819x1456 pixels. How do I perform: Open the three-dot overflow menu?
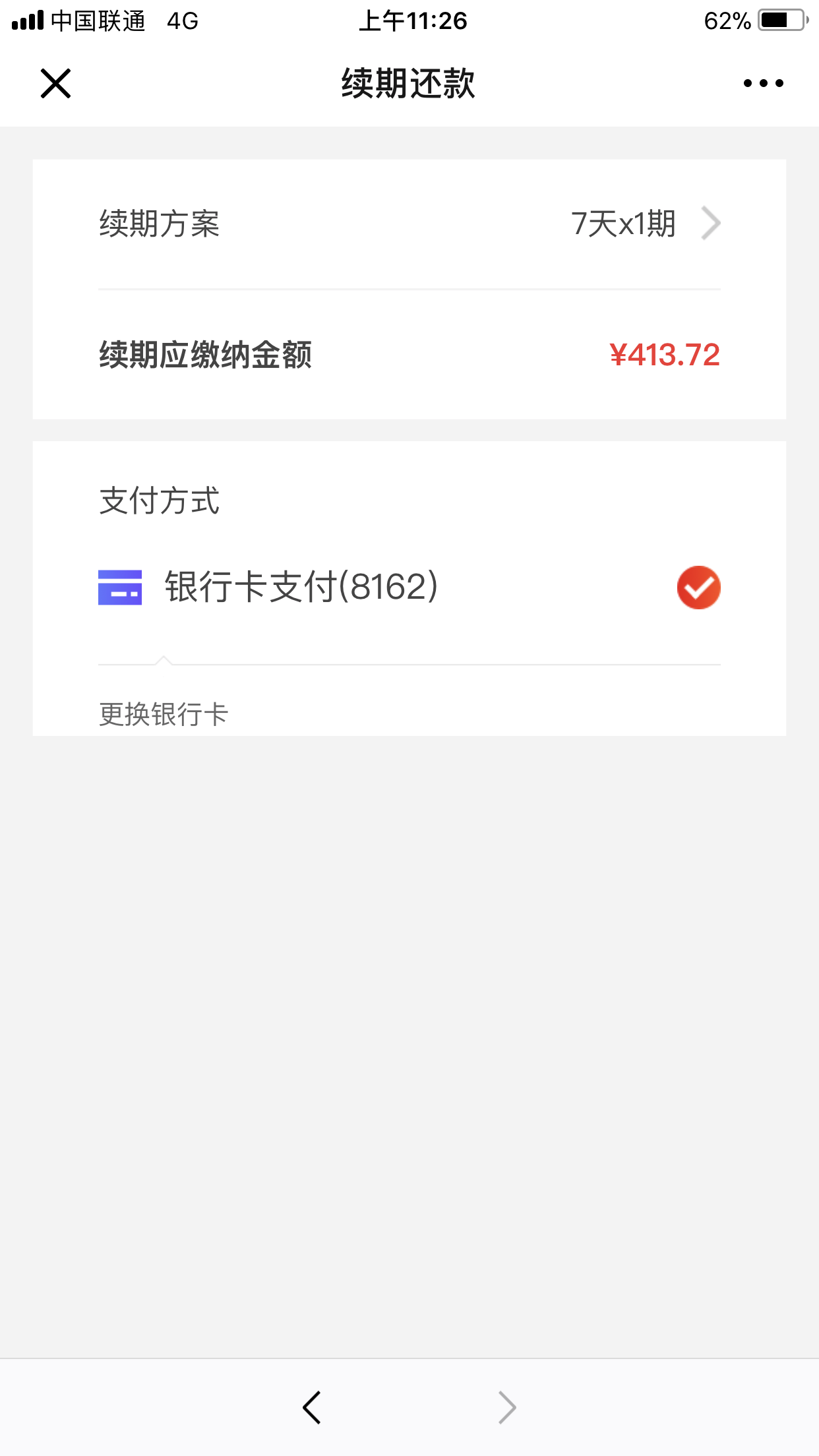coord(763,83)
